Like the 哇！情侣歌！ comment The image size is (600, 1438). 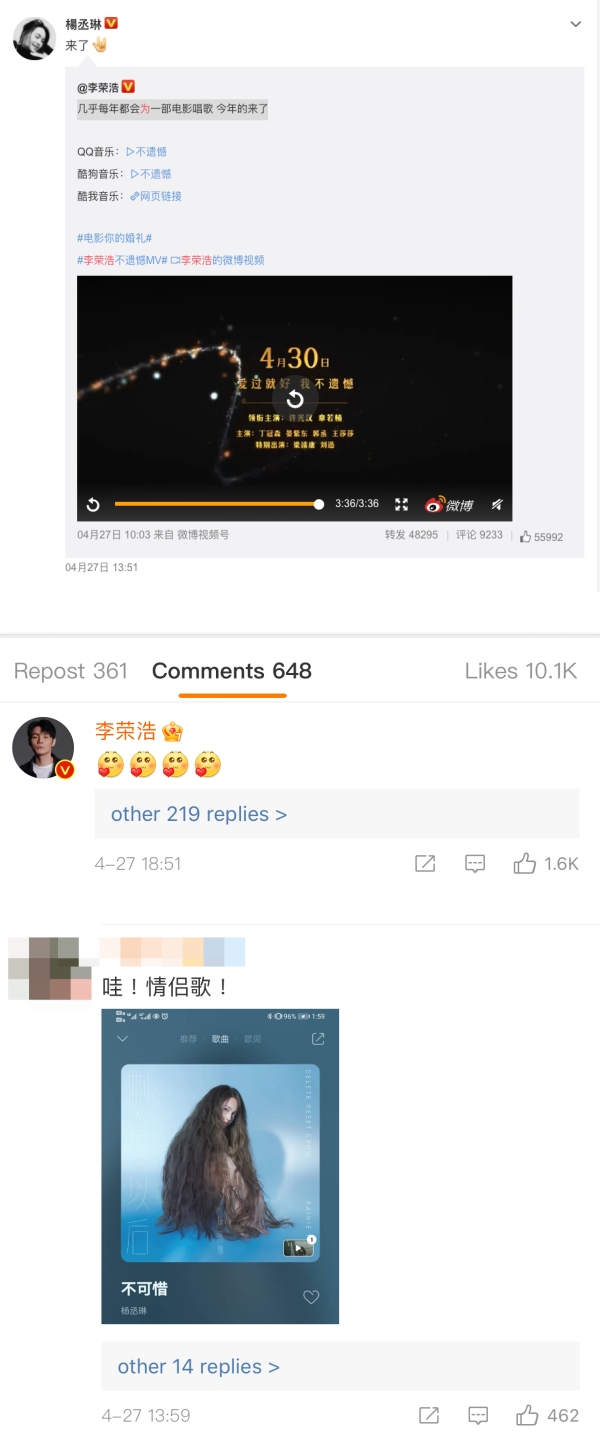pos(548,1415)
